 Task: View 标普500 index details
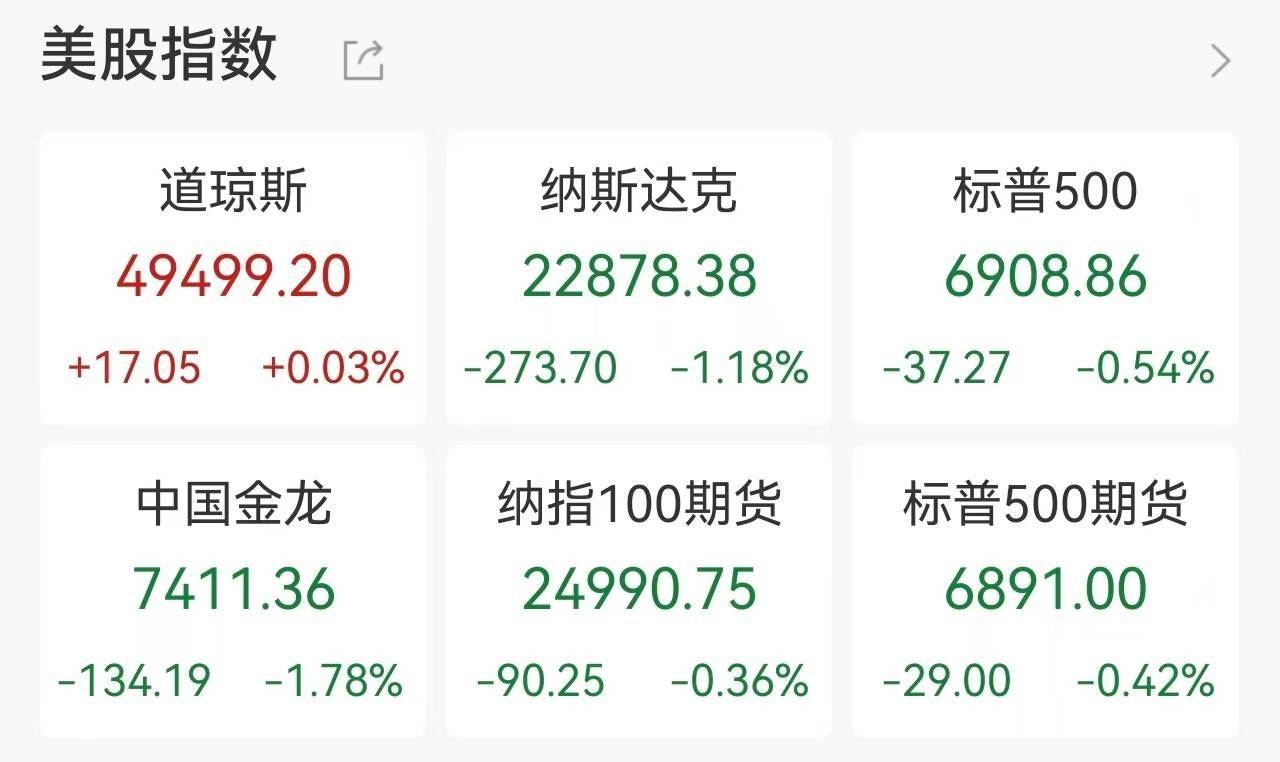point(1045,278)
